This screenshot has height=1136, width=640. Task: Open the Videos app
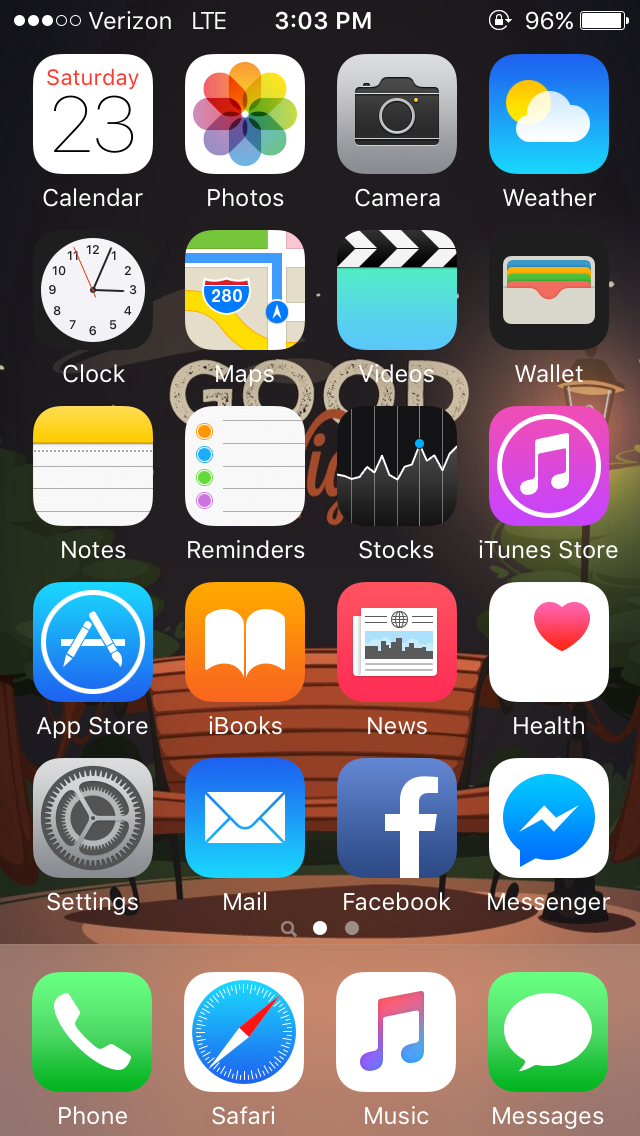pos(397,290)
